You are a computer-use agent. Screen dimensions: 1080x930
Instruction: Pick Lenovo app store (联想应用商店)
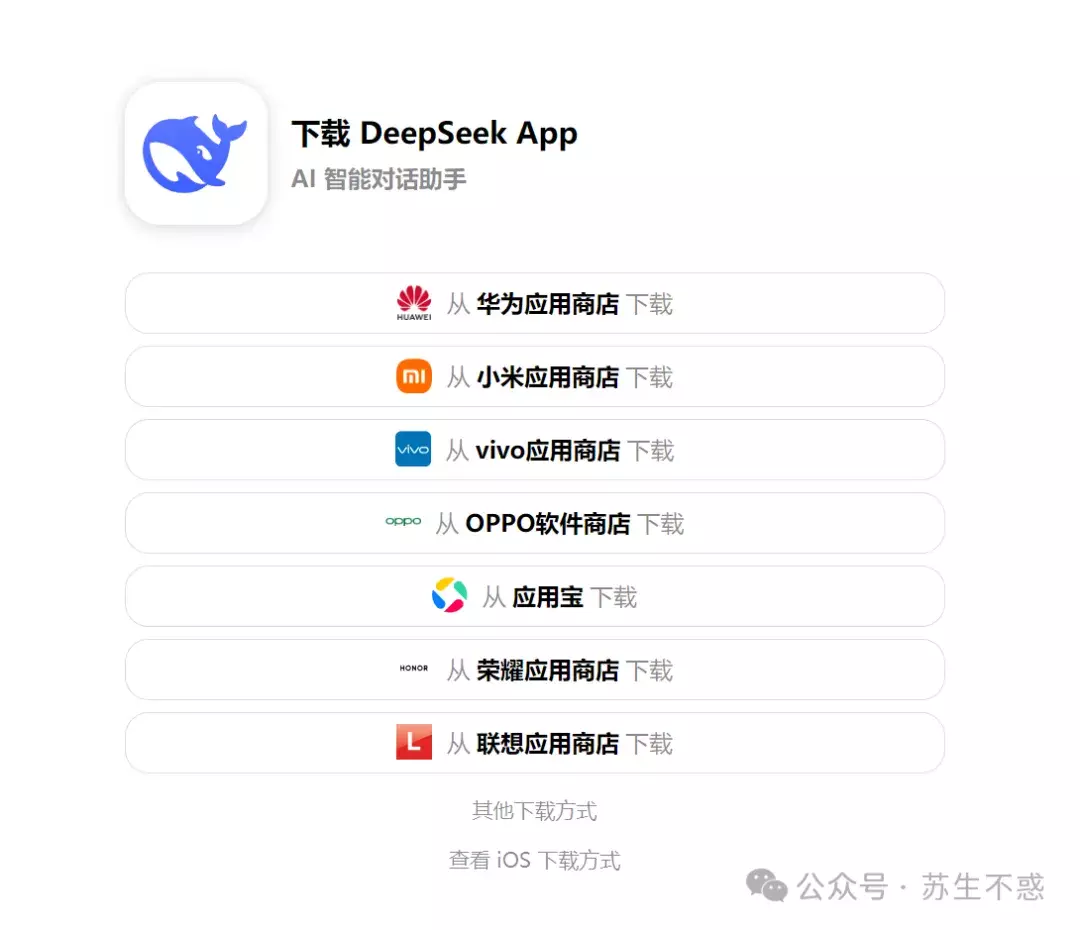pyautogui.click(x=535, y=743)
